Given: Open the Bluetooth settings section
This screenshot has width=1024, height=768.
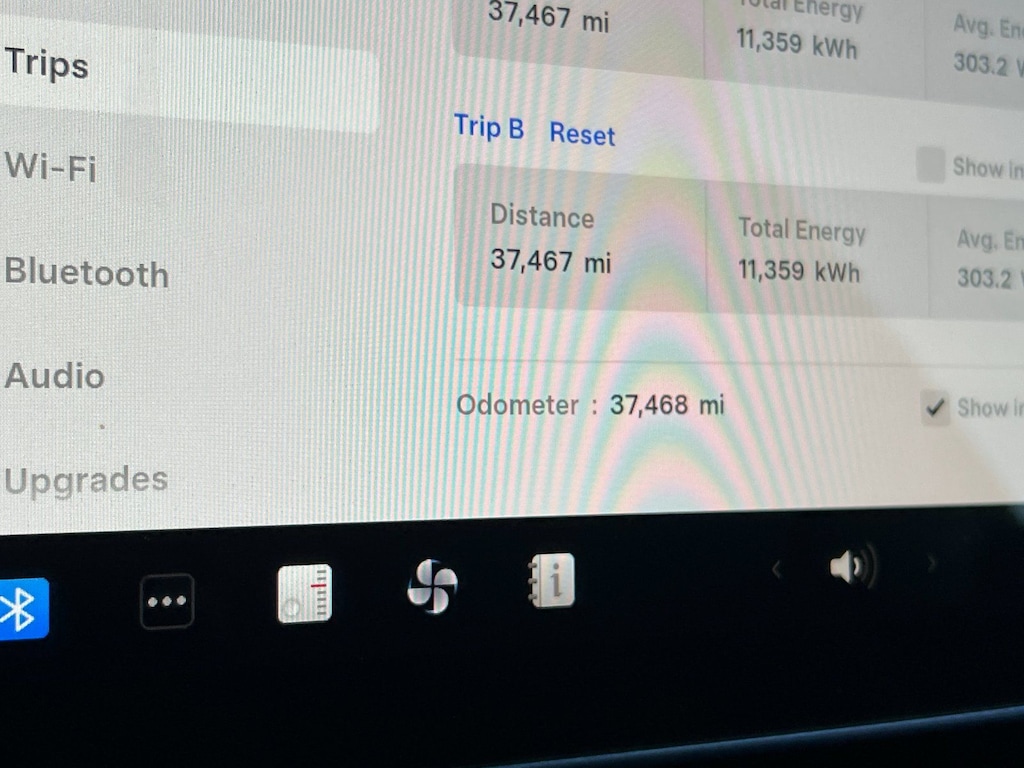Looking at the screenshot, I should click(86, 272).
